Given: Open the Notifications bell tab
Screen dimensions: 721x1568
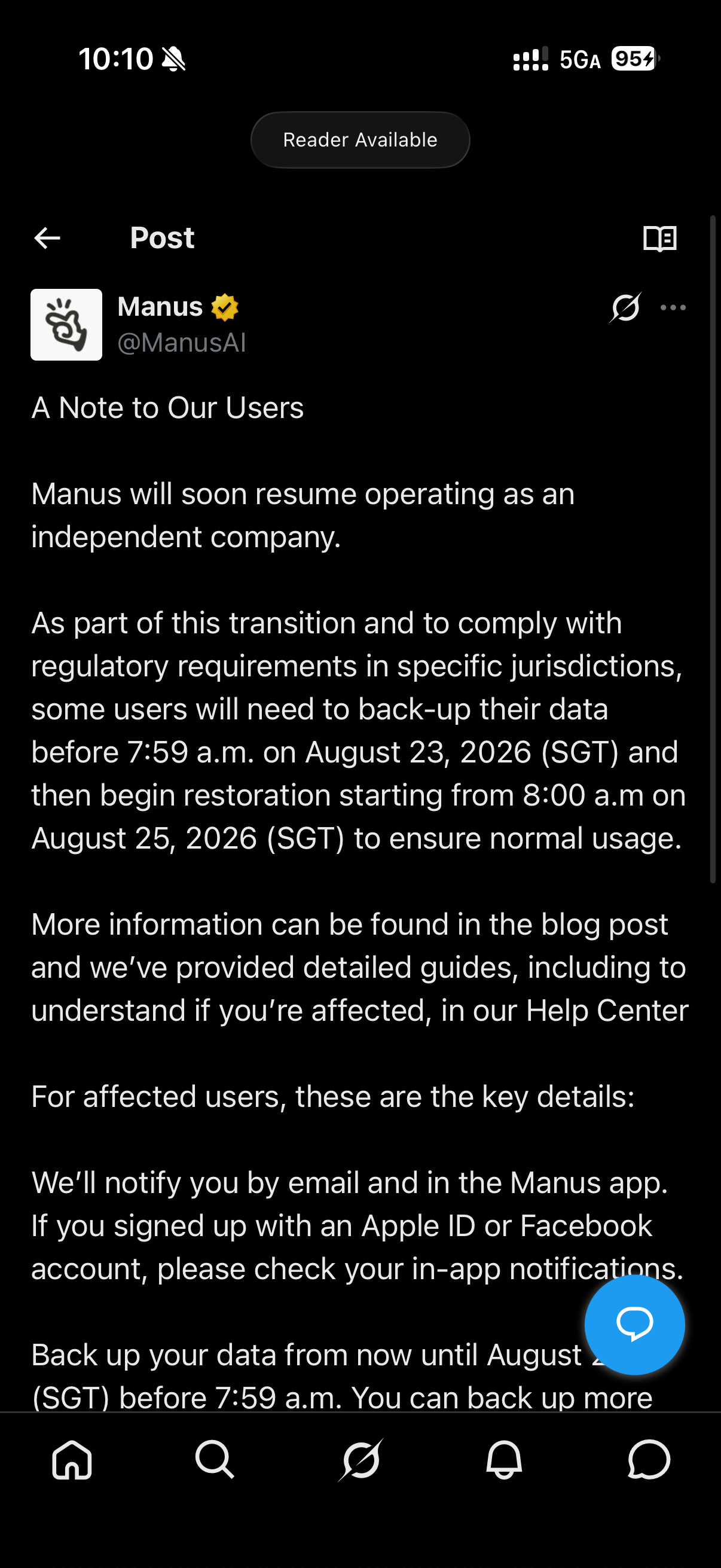Looking at the screenshot, I should (505, 1460).
